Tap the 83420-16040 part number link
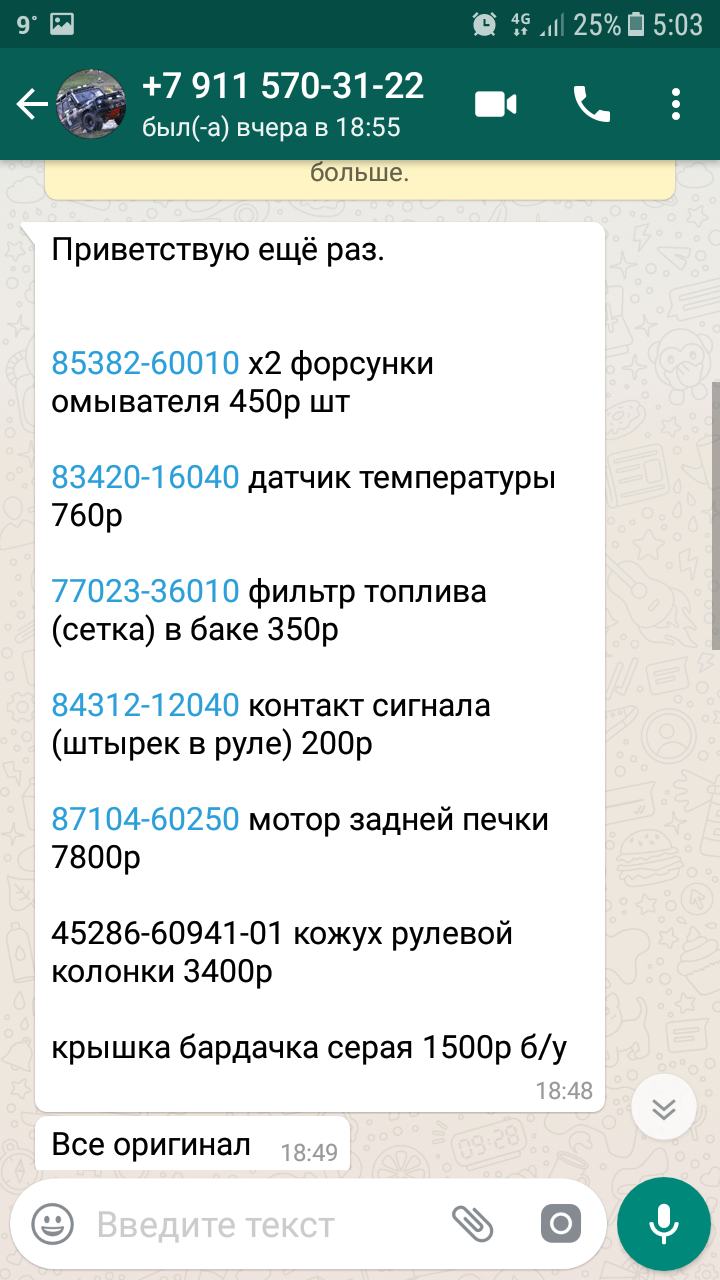The width and height of the screenshot is (720, 1280). 145,478
